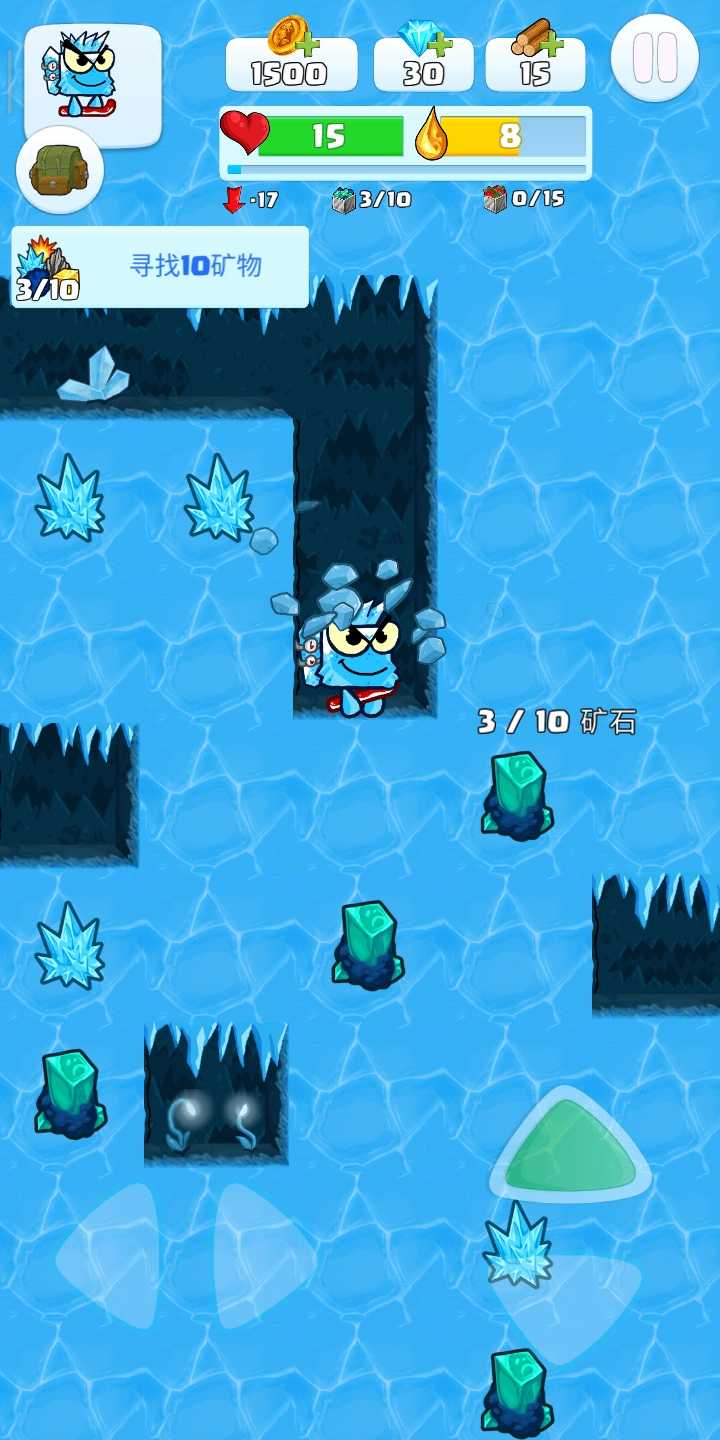Image resolution: width=720 pixels, height=1440 pixels.
Task: Tap the green up arrow control
Action: coord(570,1146)
